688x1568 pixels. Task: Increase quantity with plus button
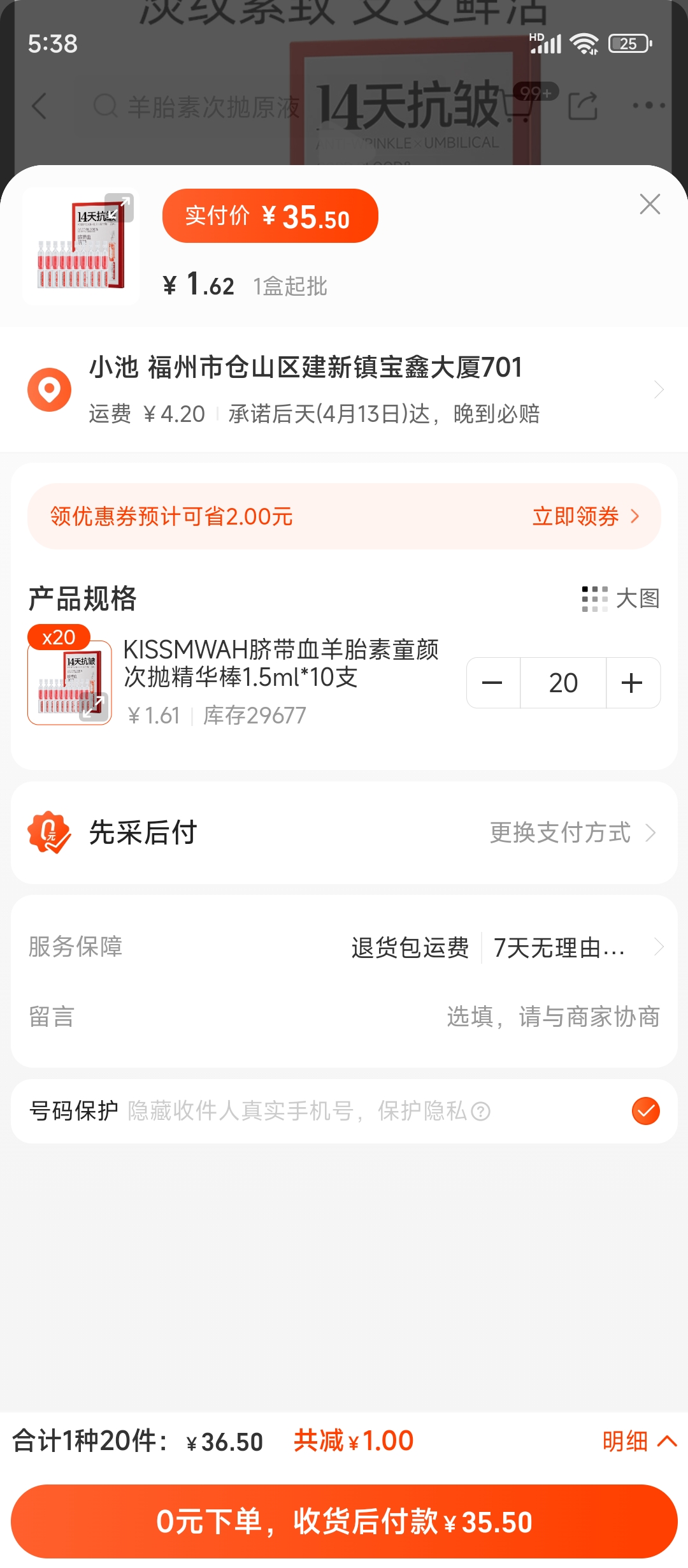[632, 683]
